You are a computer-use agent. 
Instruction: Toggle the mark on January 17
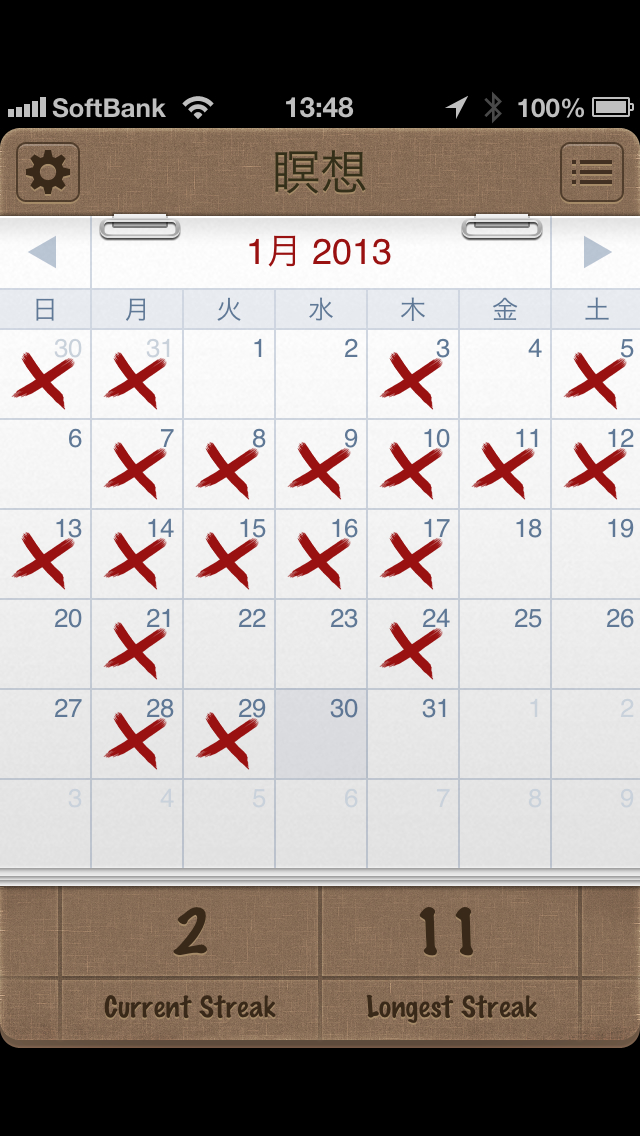413,555
